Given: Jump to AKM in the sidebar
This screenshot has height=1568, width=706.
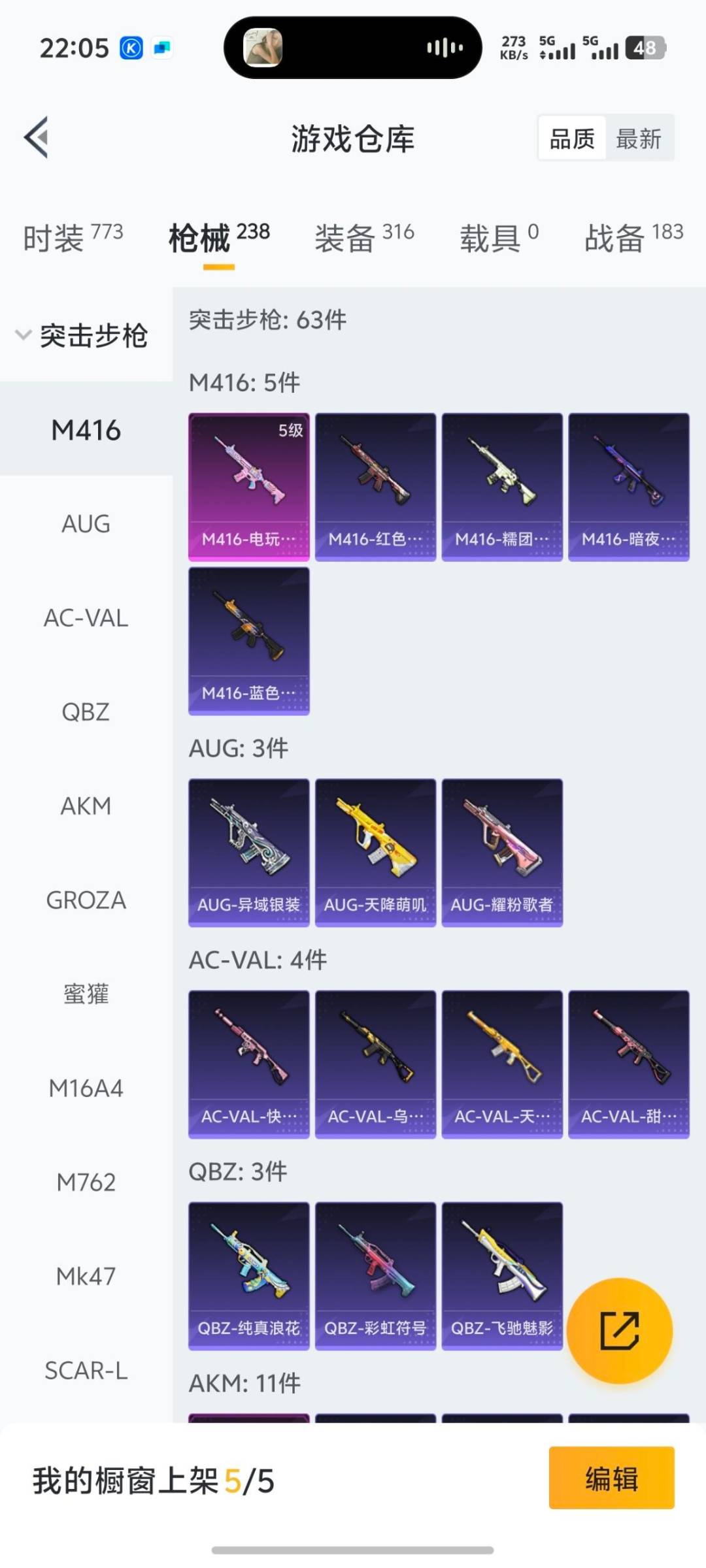Looking at the screenshot, I should click(x=86, y=806).
